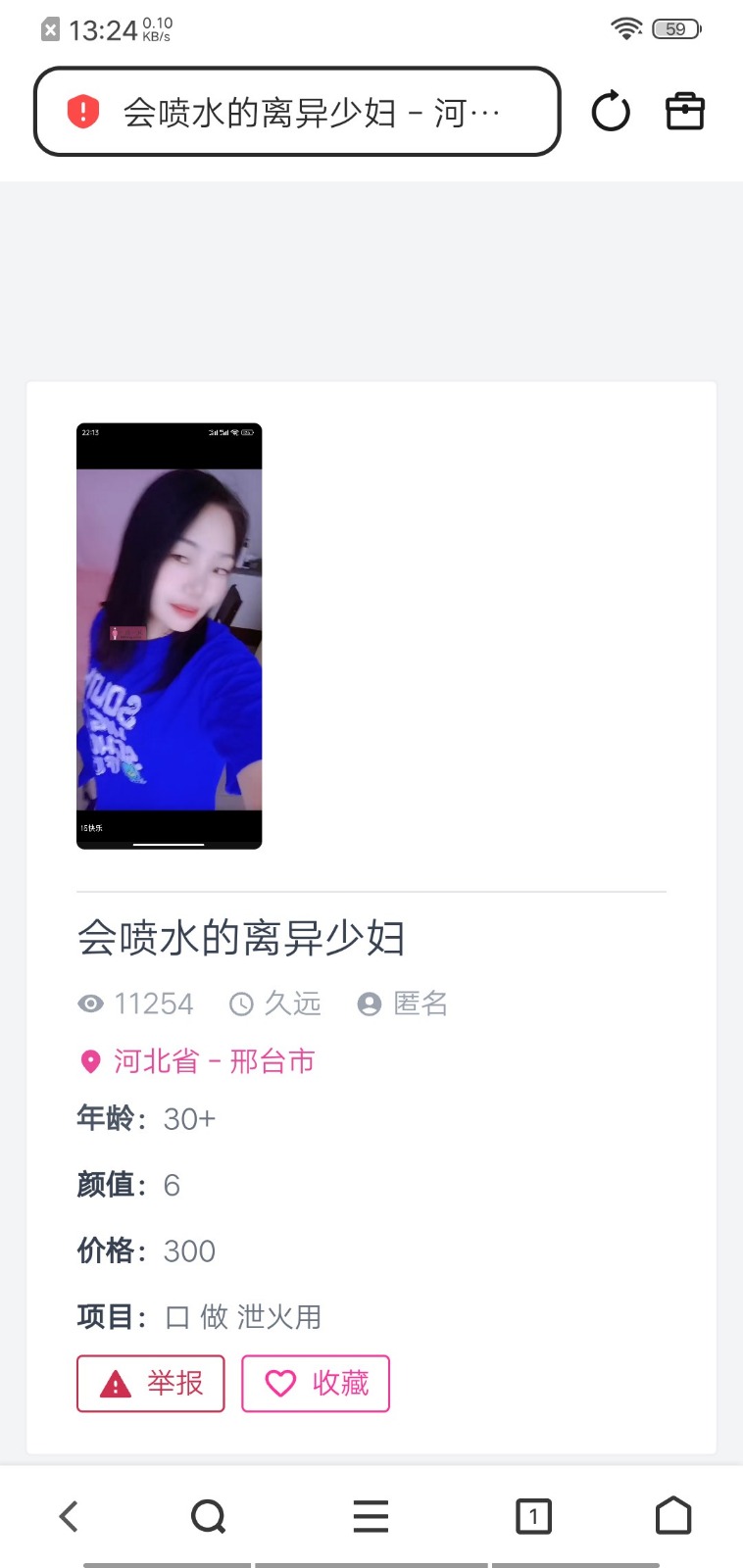Tap the browser address bar
The height and width of the screenshot is (1568, 743).
[x=314, y=112]
